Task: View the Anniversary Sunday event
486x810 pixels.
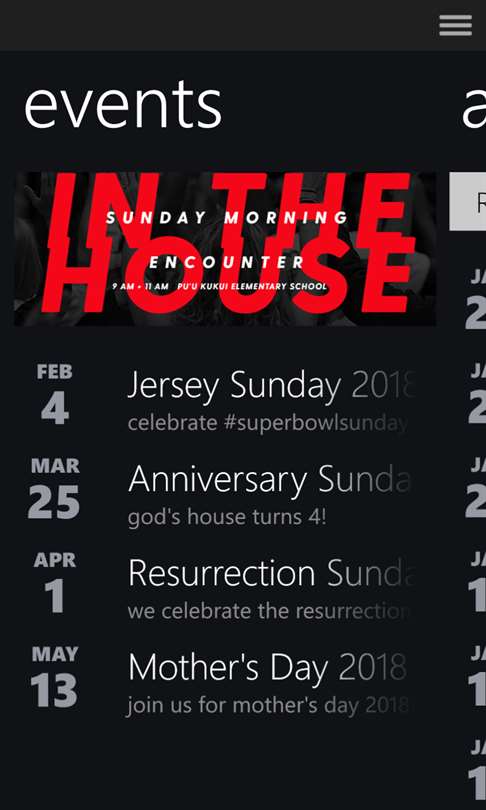Action: click(223, 494)
